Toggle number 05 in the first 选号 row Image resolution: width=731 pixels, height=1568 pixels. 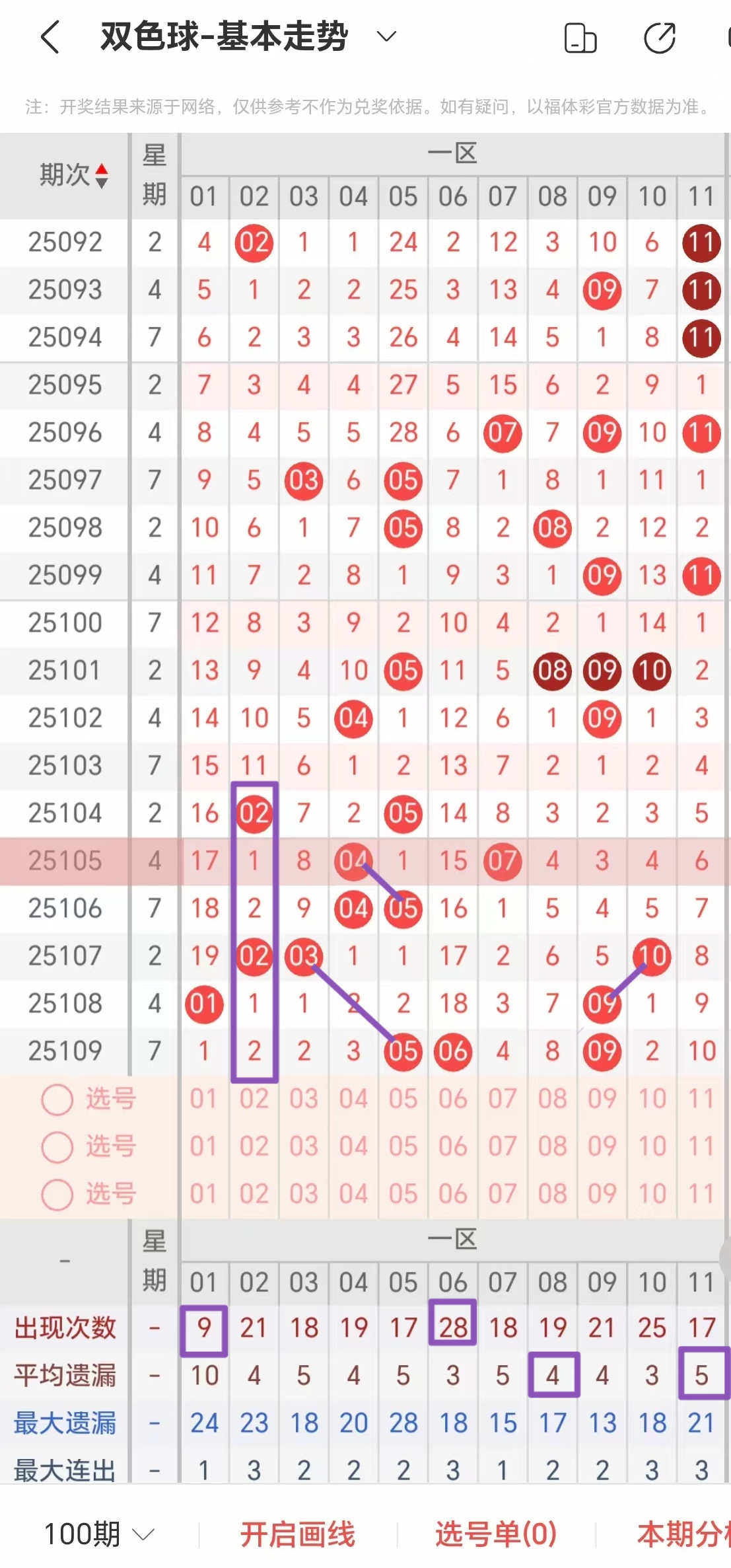coord(403,1098)
